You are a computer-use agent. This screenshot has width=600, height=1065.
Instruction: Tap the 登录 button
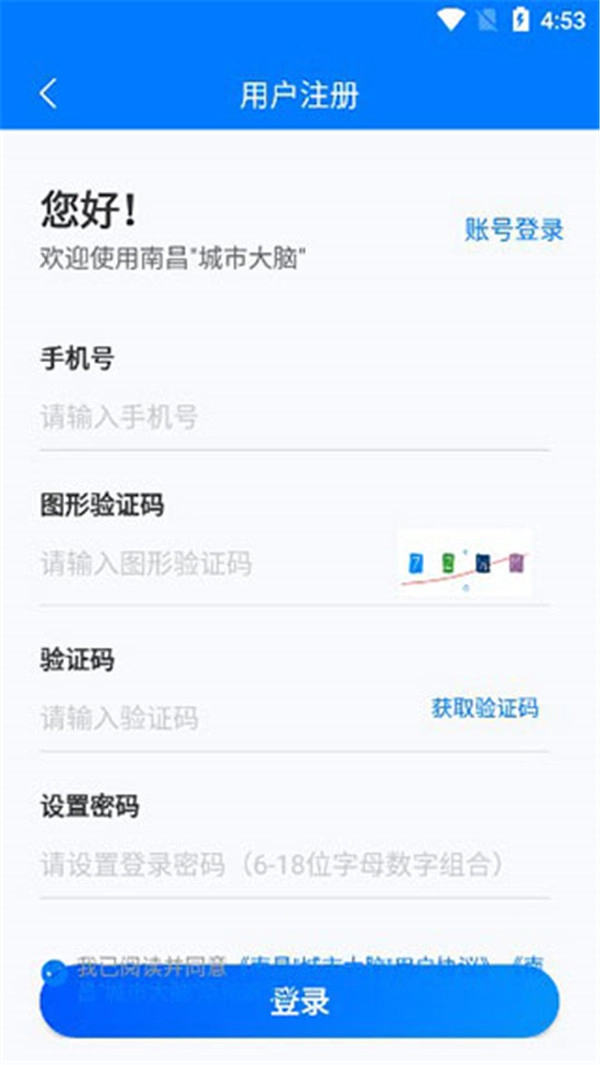300,1002
